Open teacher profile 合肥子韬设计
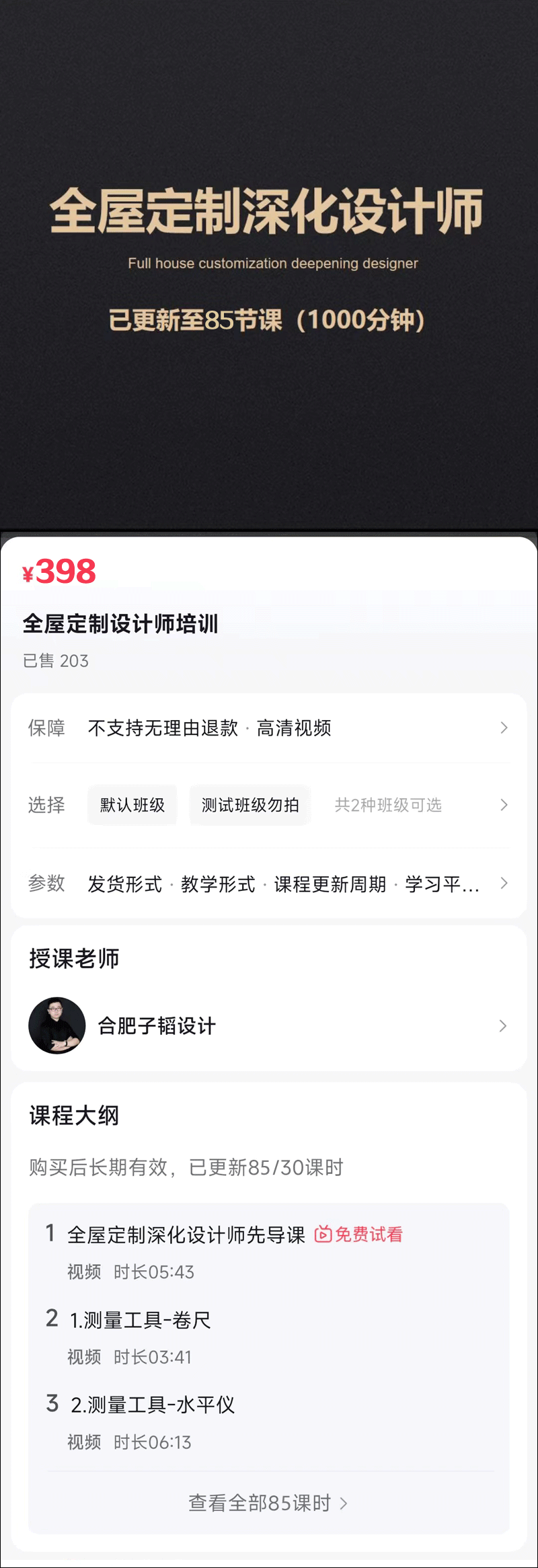Image resolution: width=538 pixels, height=1568 pixels. [269, 1026]
